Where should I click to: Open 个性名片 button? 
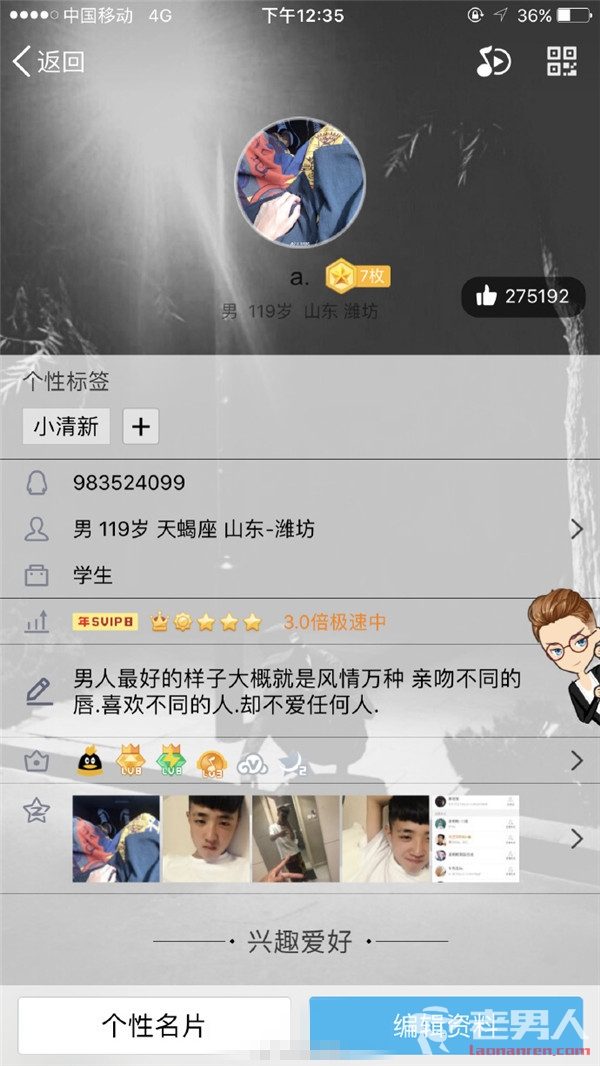tap(154, 1025)
